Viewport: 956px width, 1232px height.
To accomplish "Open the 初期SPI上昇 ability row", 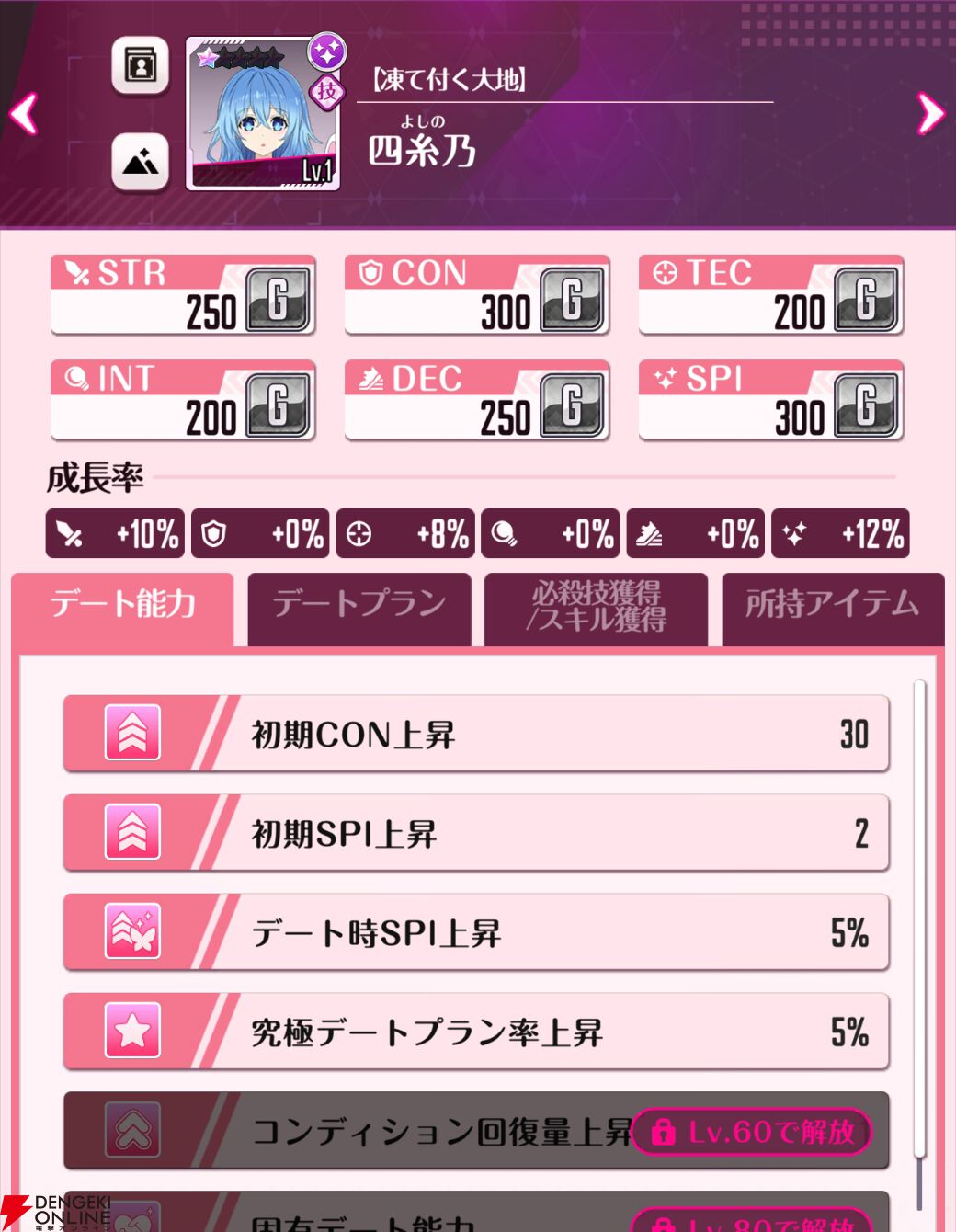I will [x=475, y=833].
